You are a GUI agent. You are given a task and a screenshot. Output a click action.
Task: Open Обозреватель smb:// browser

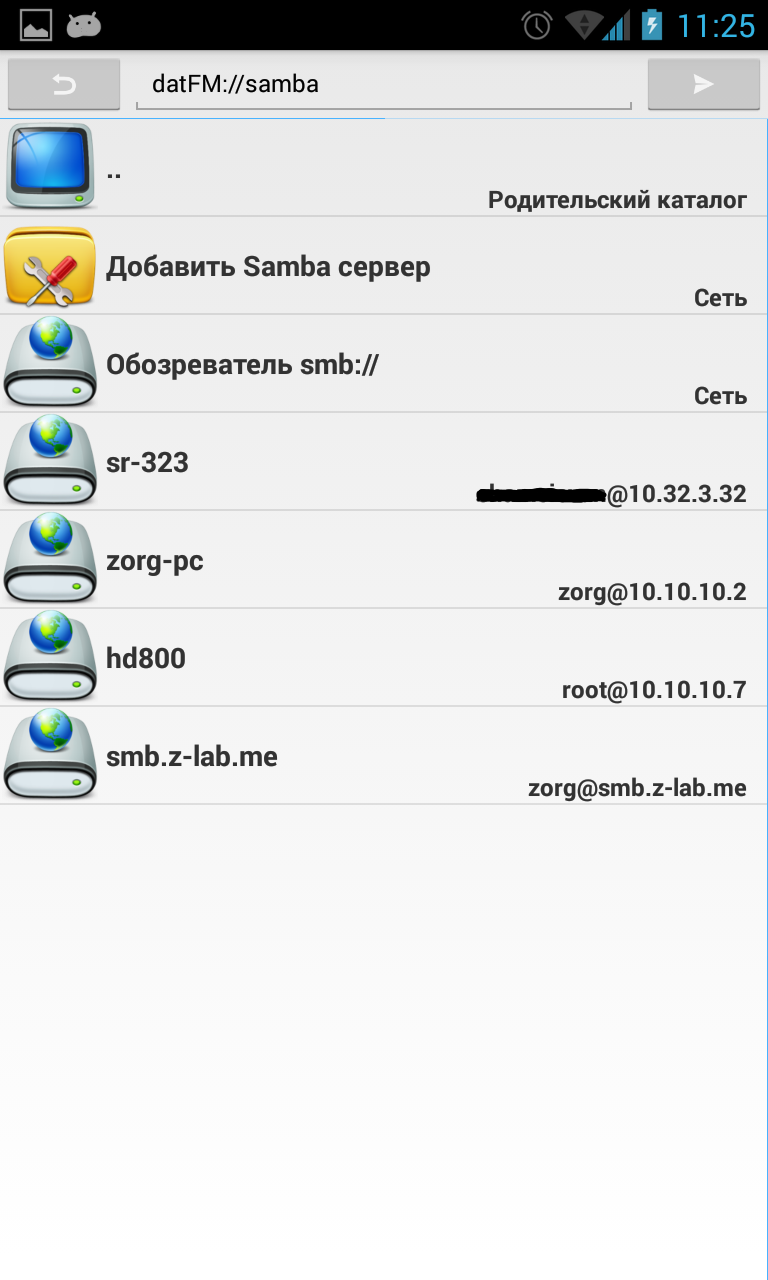(x=384, y=364)
